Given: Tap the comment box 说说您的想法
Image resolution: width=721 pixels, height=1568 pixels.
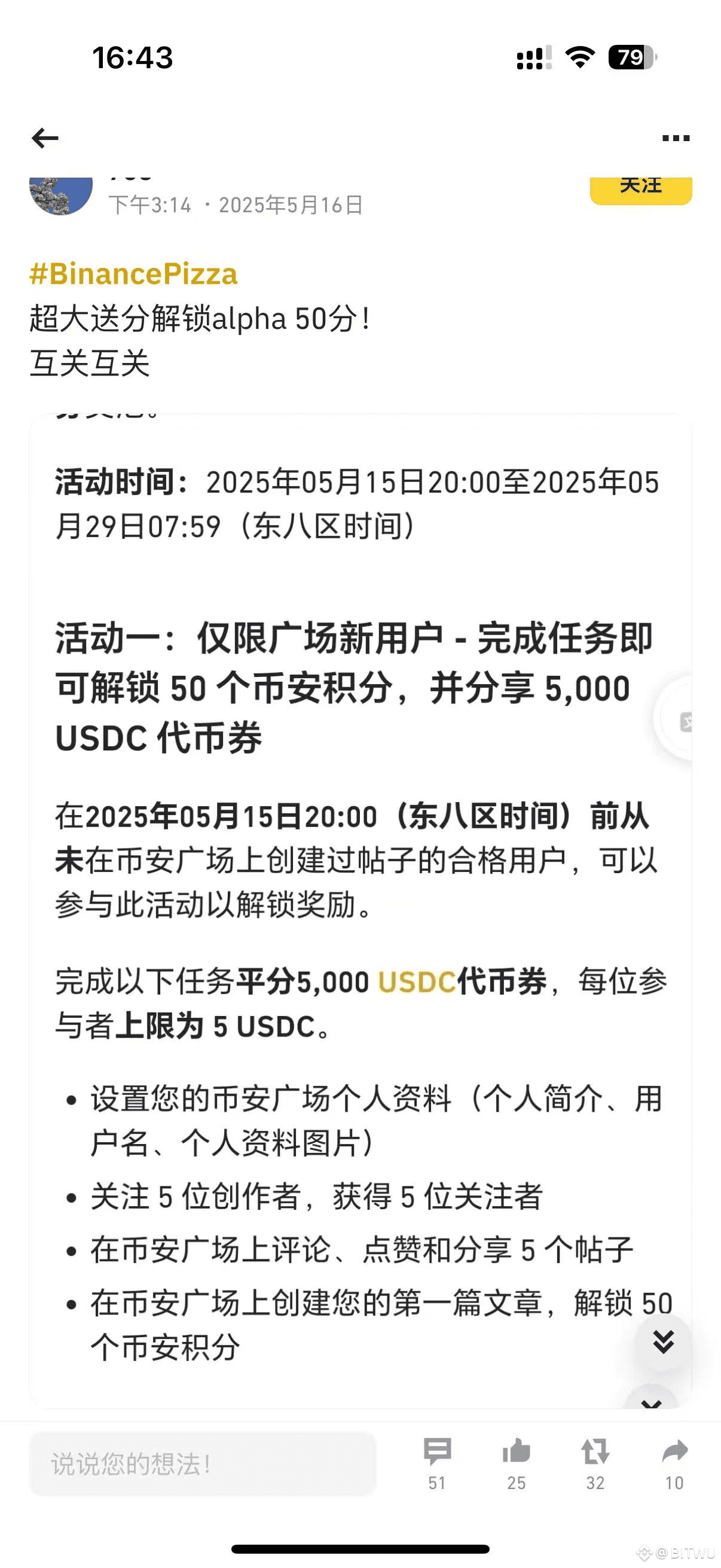Looking at the screenshot, I should pyautogui.click(x=202, y=1464).
